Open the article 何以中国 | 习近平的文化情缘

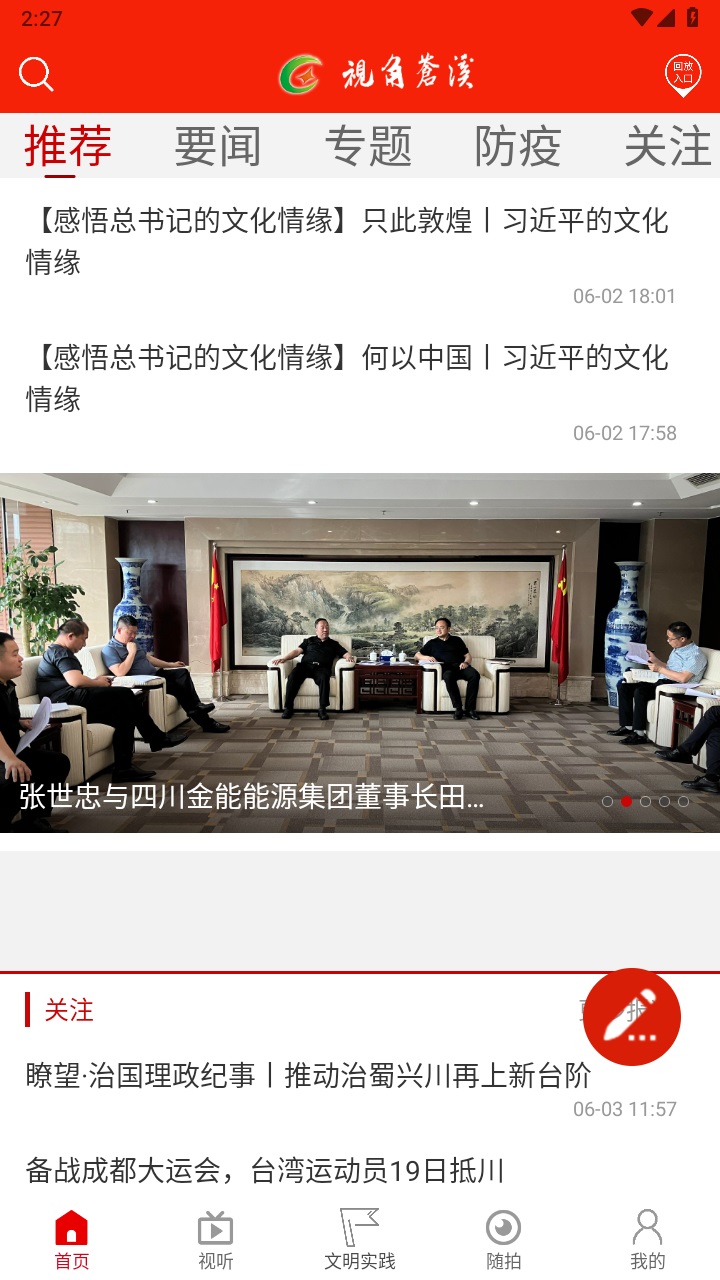pyautogui.click(x=347, y=378)
